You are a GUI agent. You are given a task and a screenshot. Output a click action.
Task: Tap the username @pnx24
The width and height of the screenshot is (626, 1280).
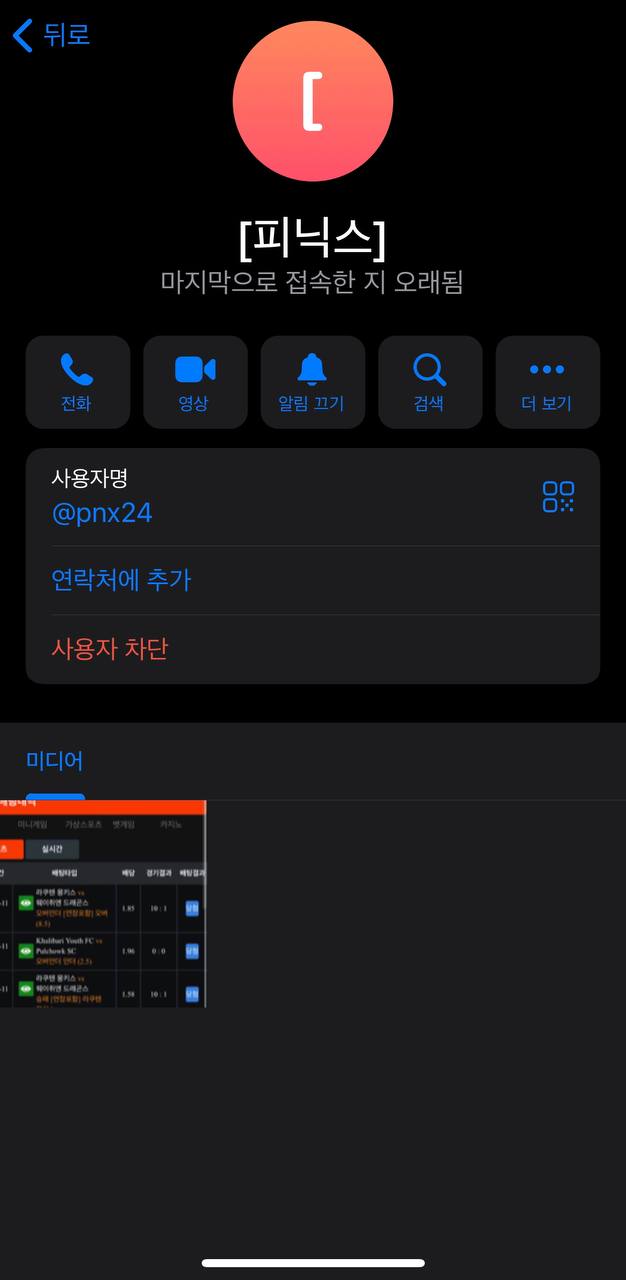102,514
